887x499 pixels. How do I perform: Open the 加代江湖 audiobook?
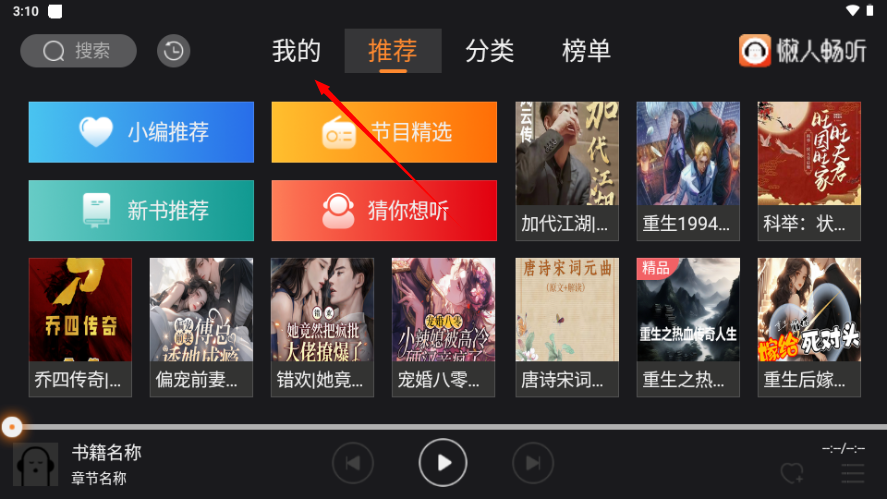(567, 170)
